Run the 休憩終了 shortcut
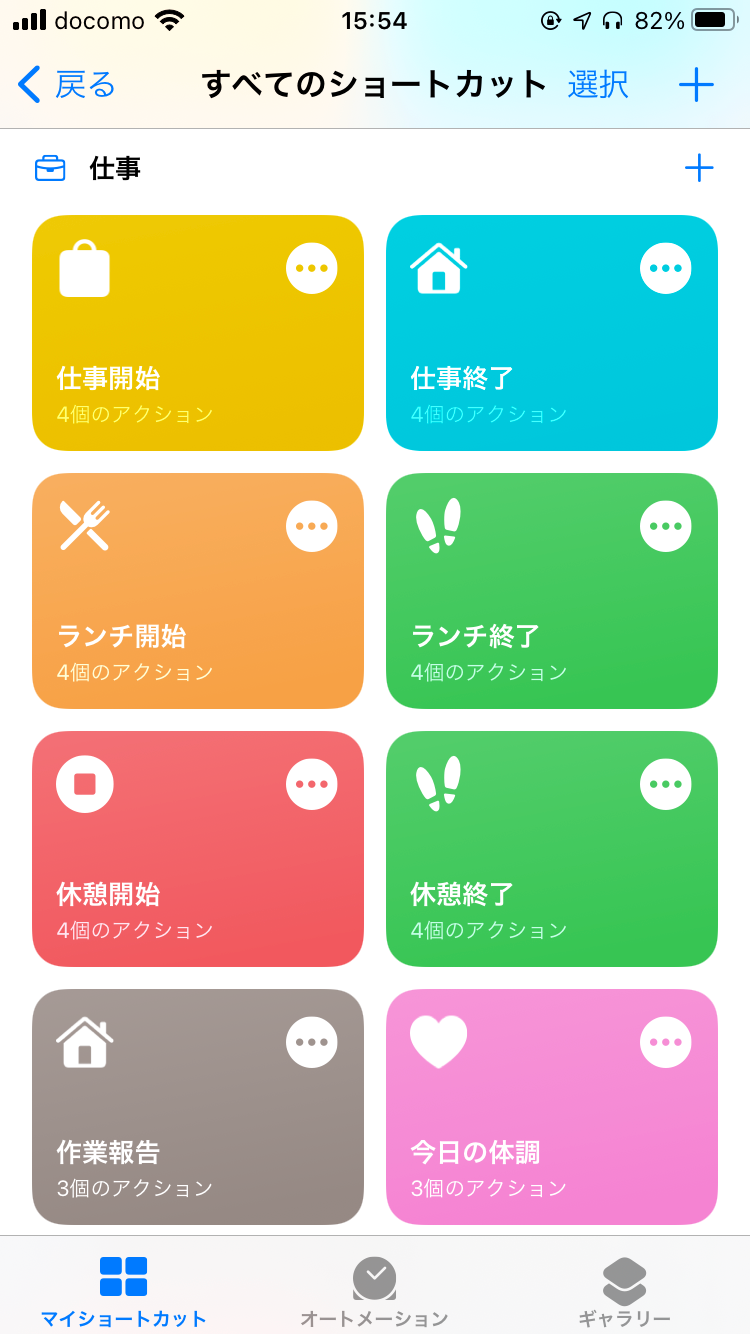The image size is (750, 1334). pos(552,849)
